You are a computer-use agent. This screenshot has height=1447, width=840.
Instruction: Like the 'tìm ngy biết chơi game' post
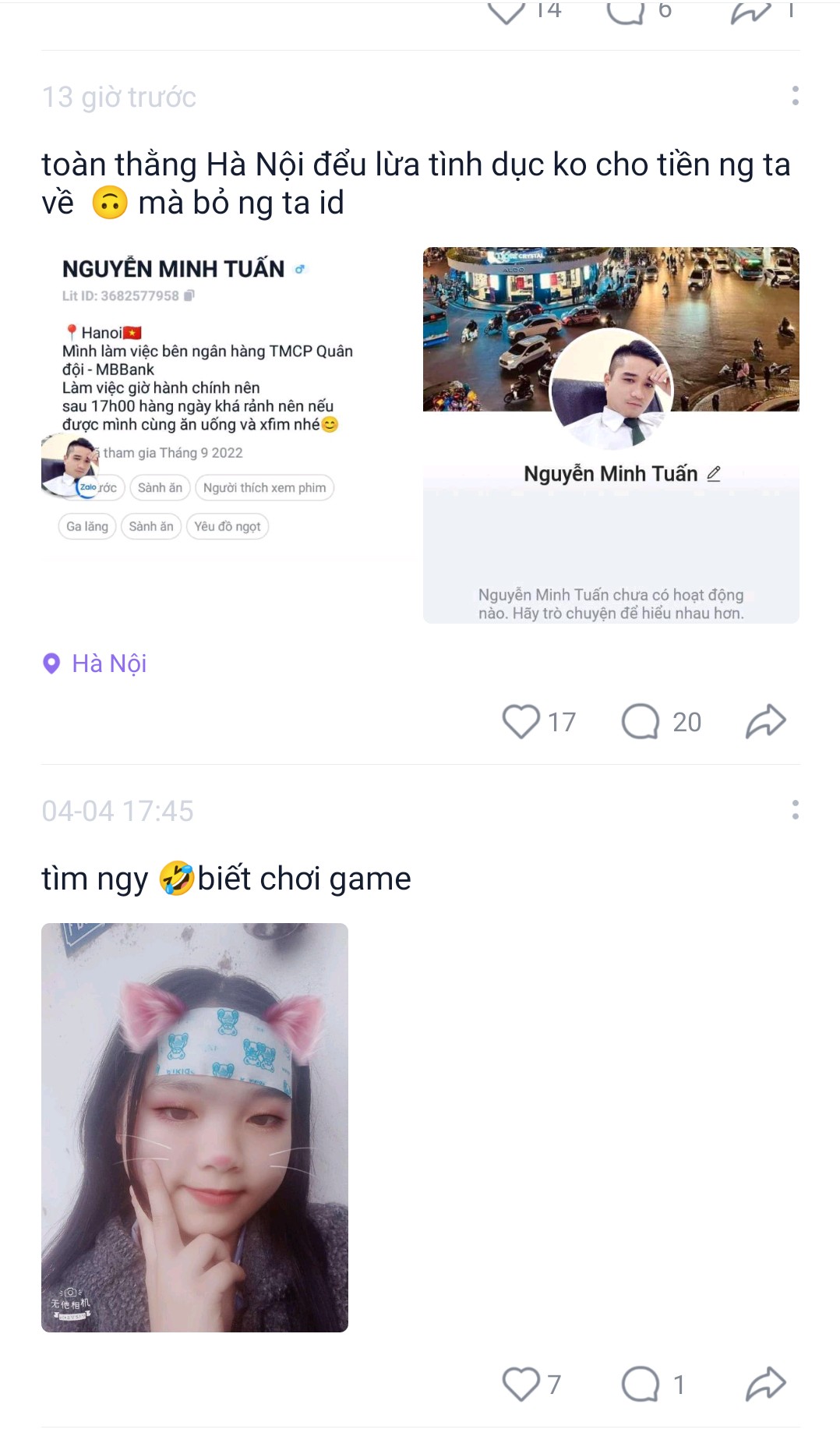[x=521, y=1385]
